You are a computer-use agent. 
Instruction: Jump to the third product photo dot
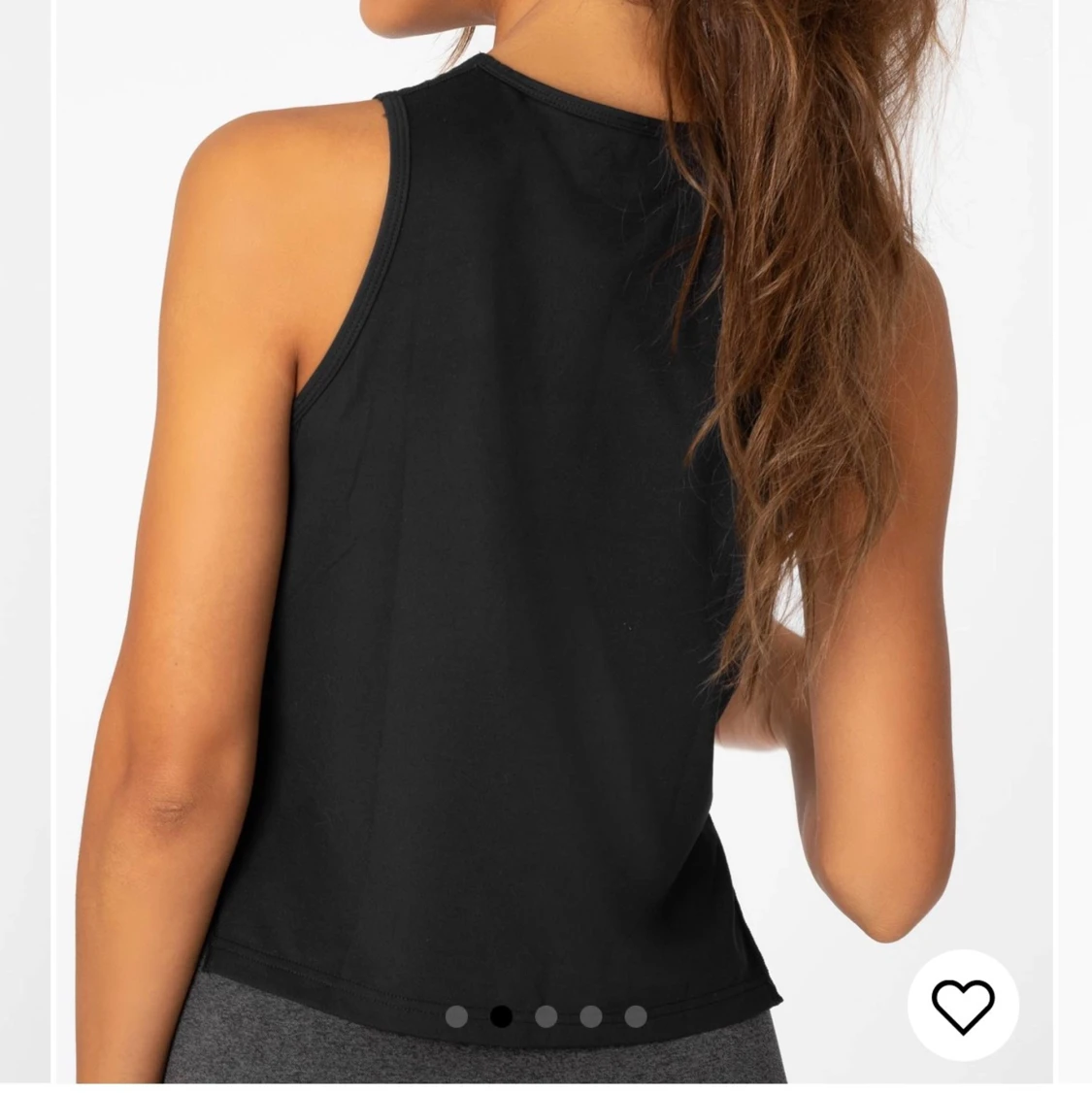point(546,1016)
